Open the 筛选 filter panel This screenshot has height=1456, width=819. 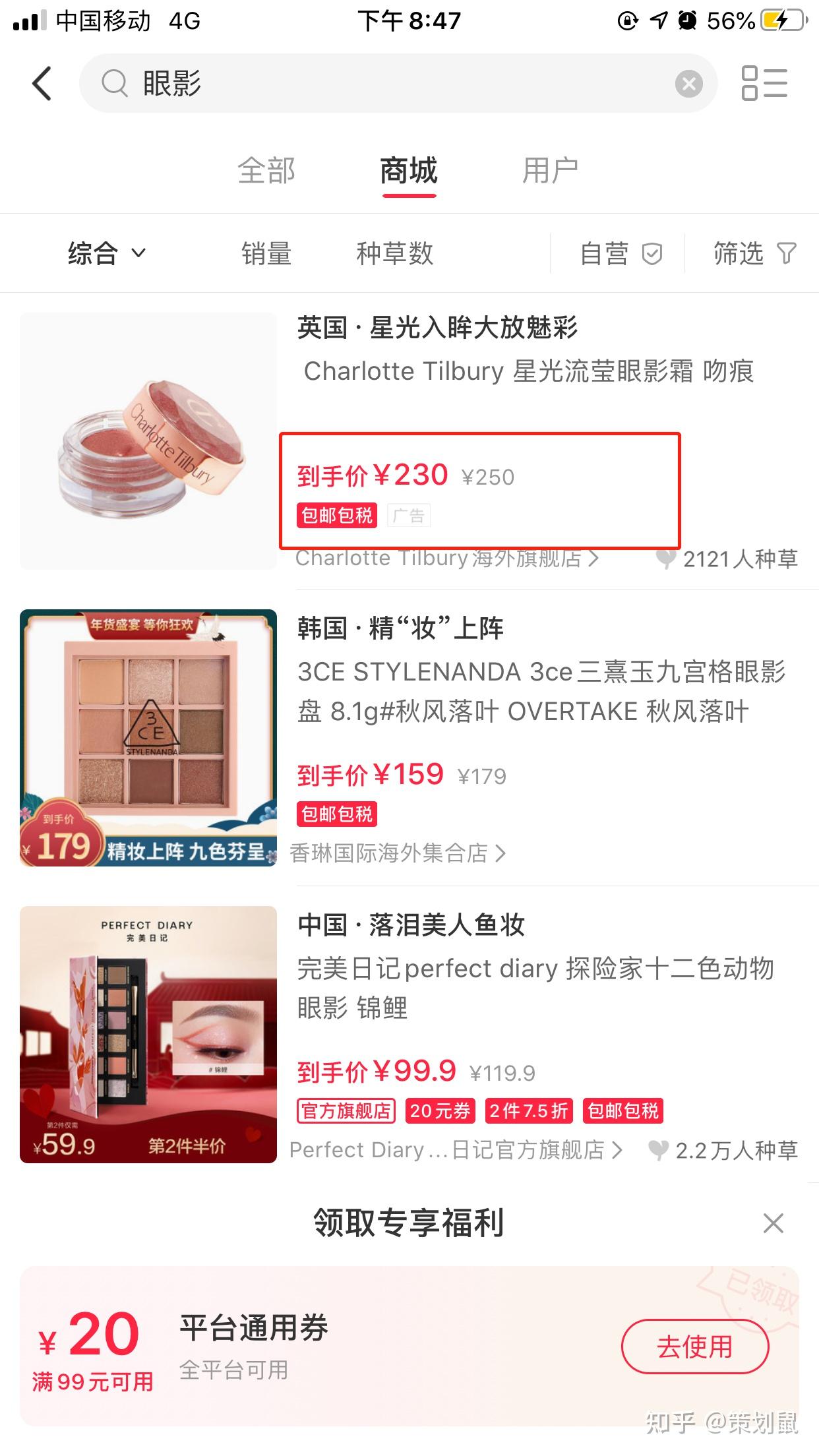[x=754, y=253]
